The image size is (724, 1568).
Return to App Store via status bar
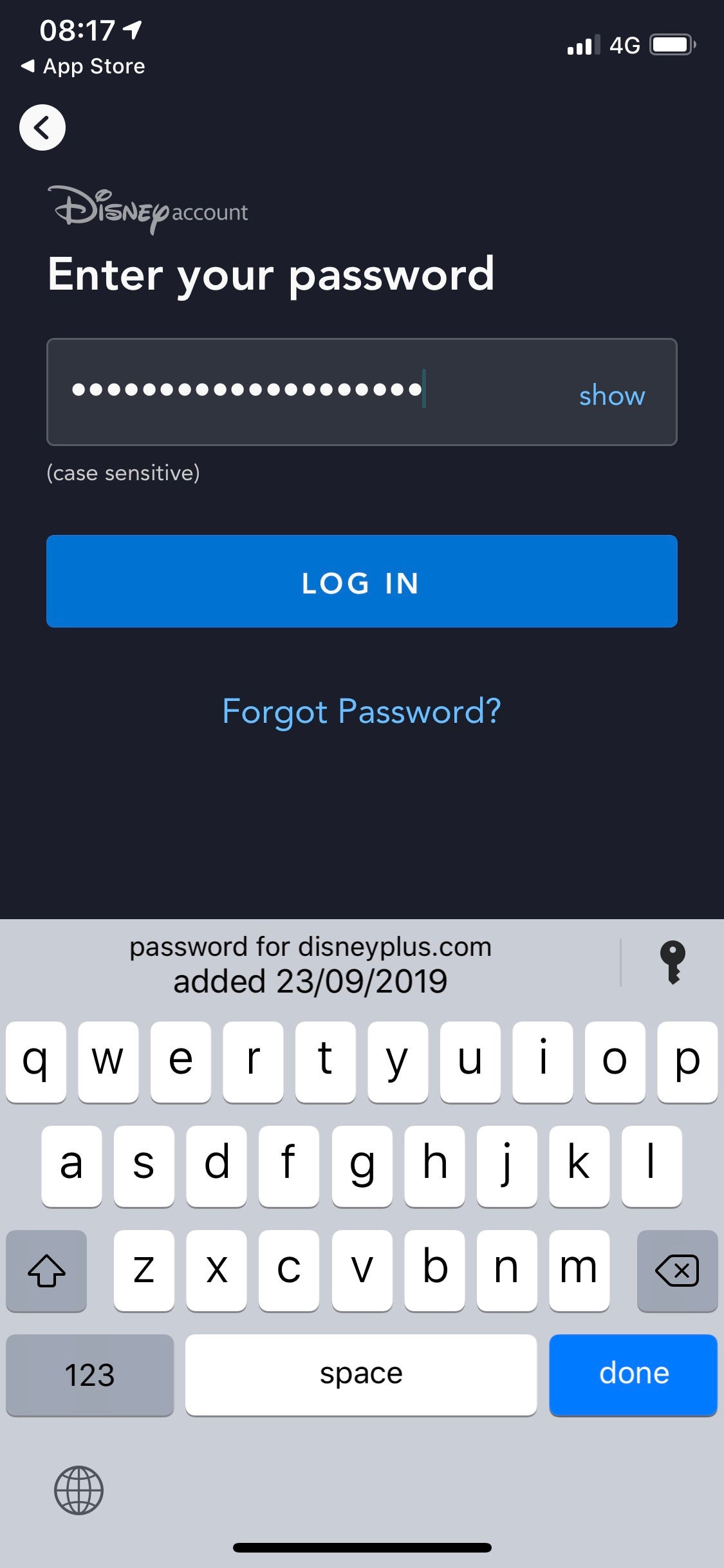(83, 66)
